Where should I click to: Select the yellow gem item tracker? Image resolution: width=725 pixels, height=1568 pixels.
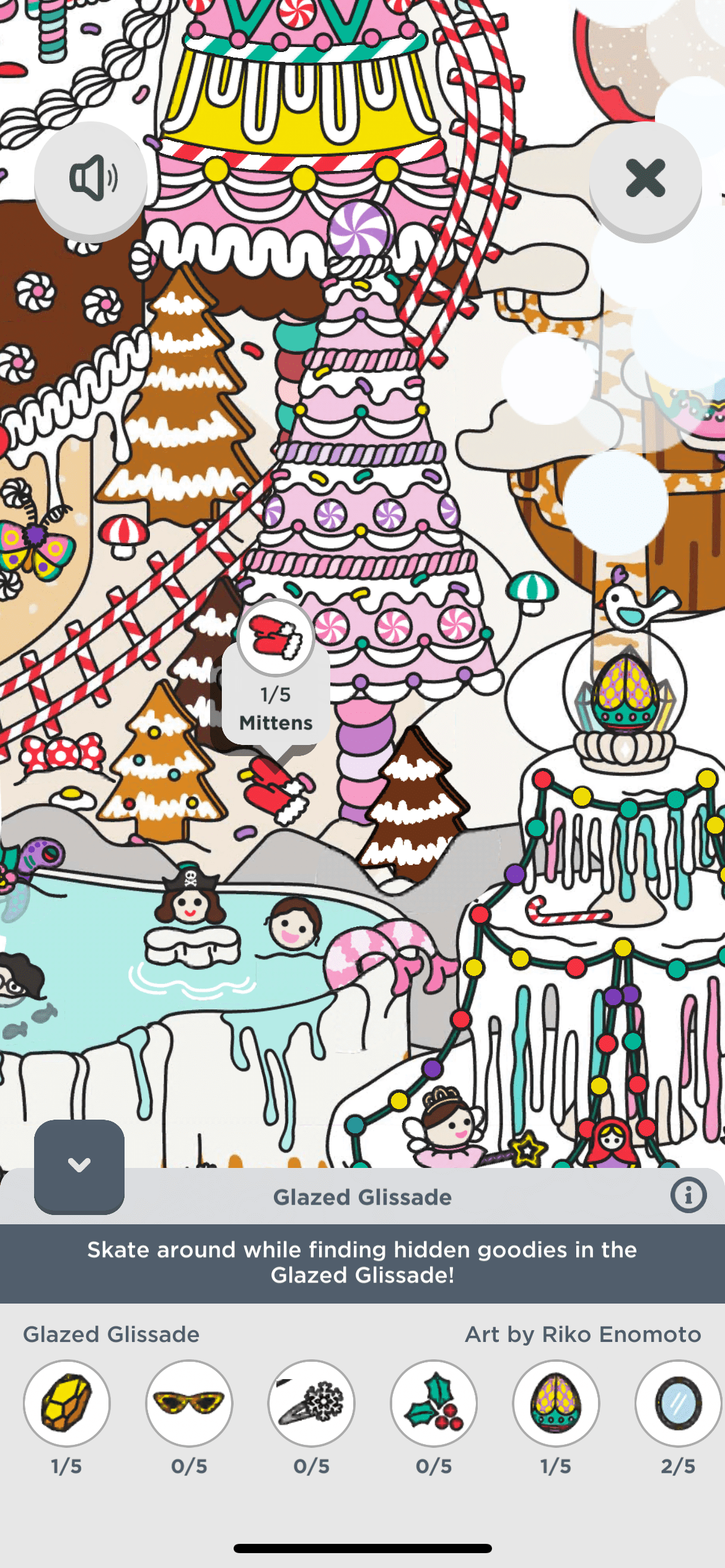[x=67, y=1403]
